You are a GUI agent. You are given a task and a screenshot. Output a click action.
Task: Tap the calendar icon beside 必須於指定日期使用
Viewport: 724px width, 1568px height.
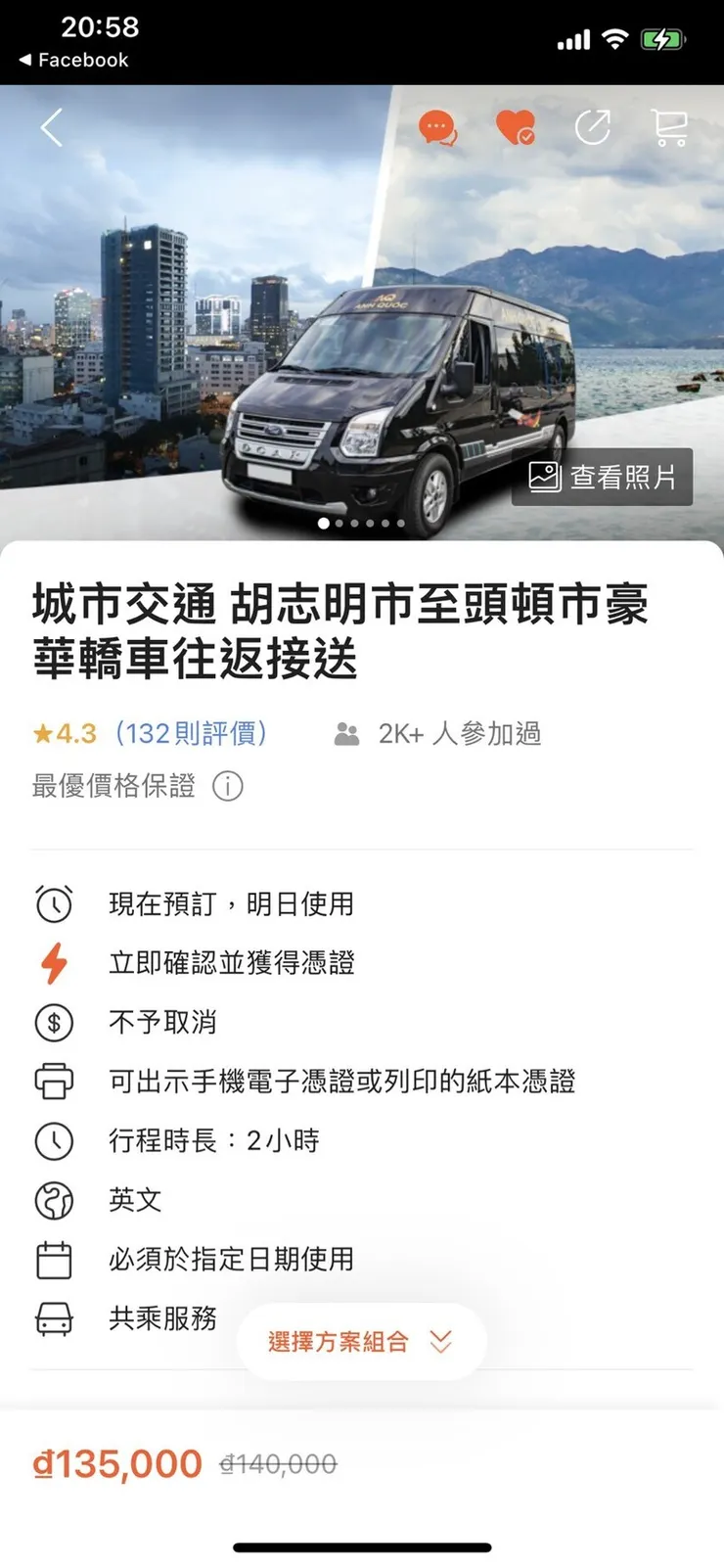click(54, 1260)
